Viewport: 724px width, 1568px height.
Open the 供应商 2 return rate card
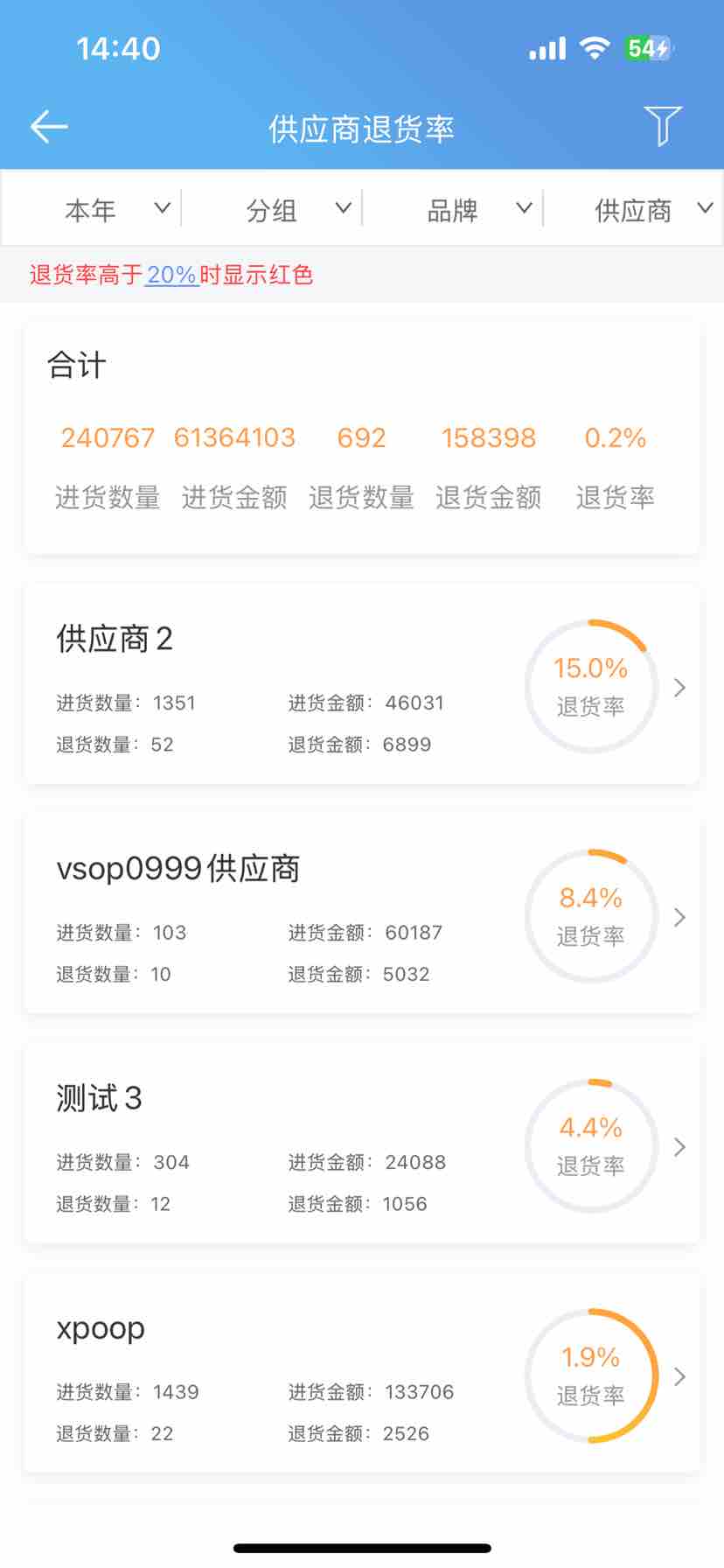(x=361, y=686)
